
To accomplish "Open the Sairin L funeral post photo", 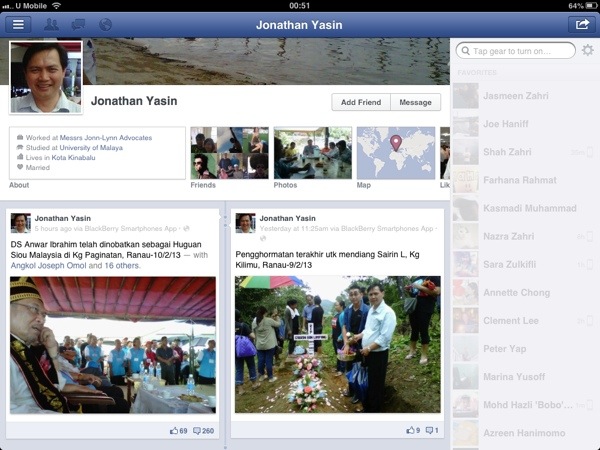I will [x=337, y=343].
